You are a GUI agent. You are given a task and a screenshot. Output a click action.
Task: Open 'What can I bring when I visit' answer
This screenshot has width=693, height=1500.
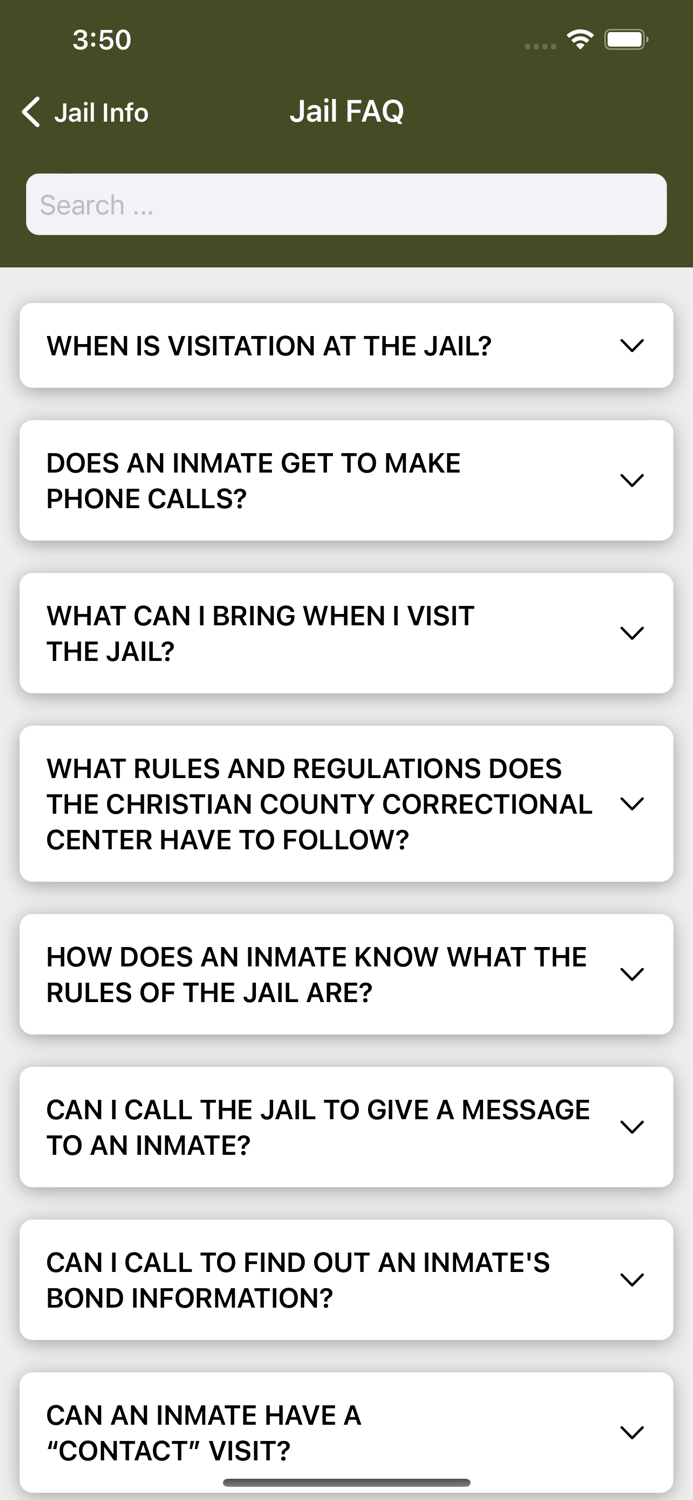click(346, 633)
